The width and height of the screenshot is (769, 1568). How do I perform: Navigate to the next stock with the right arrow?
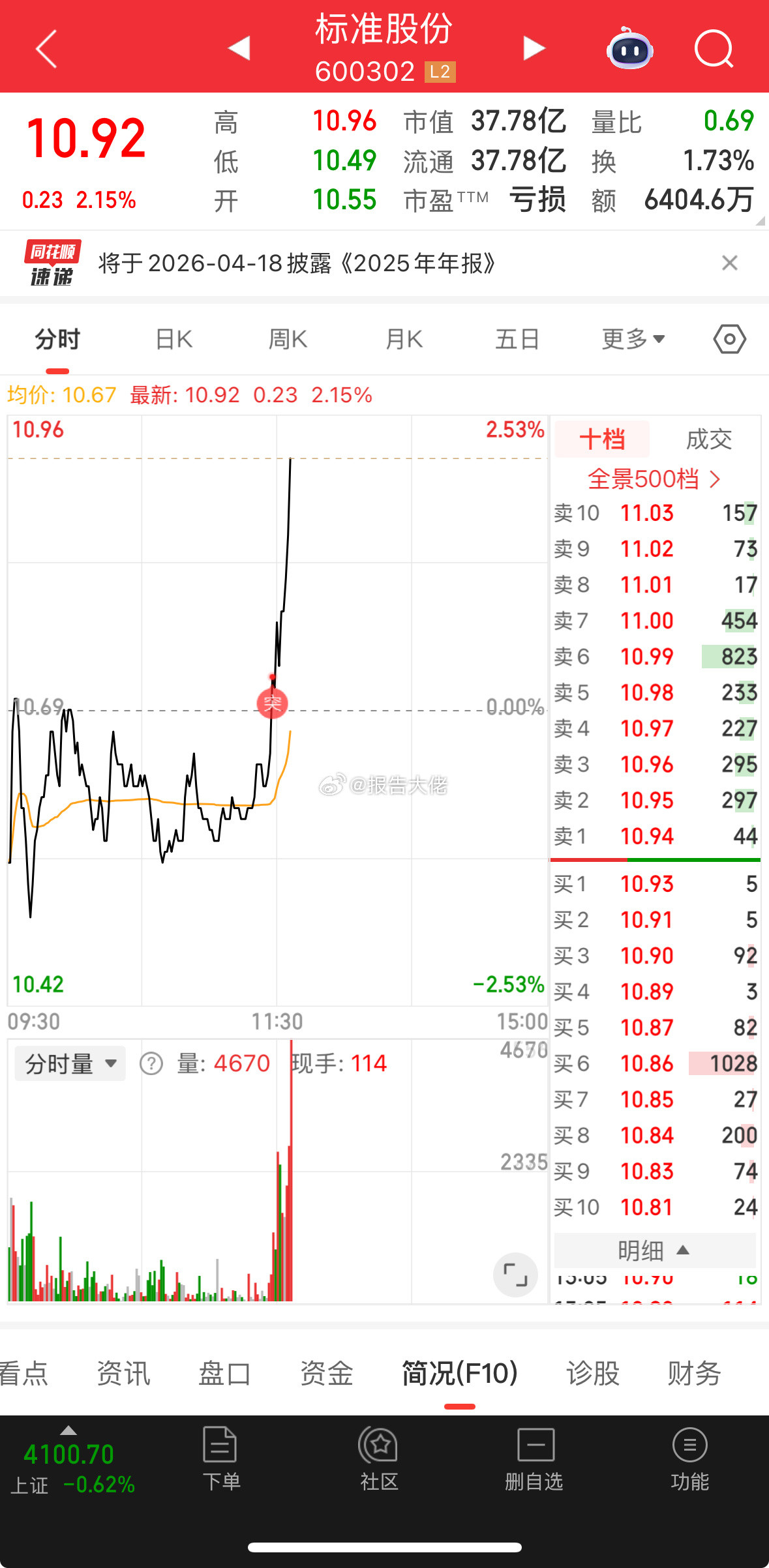534,48
